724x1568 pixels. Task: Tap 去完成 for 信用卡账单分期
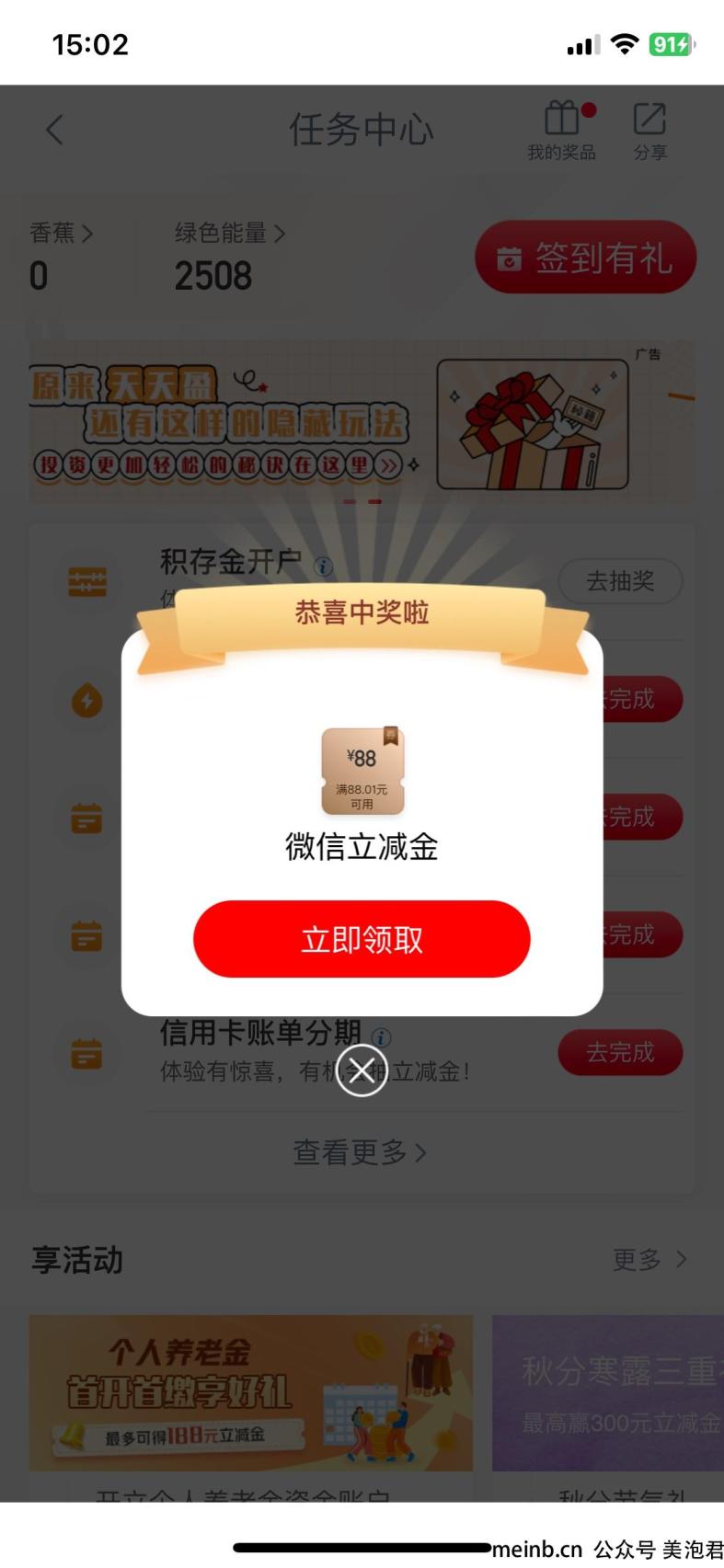click(x=620, y=1052)
